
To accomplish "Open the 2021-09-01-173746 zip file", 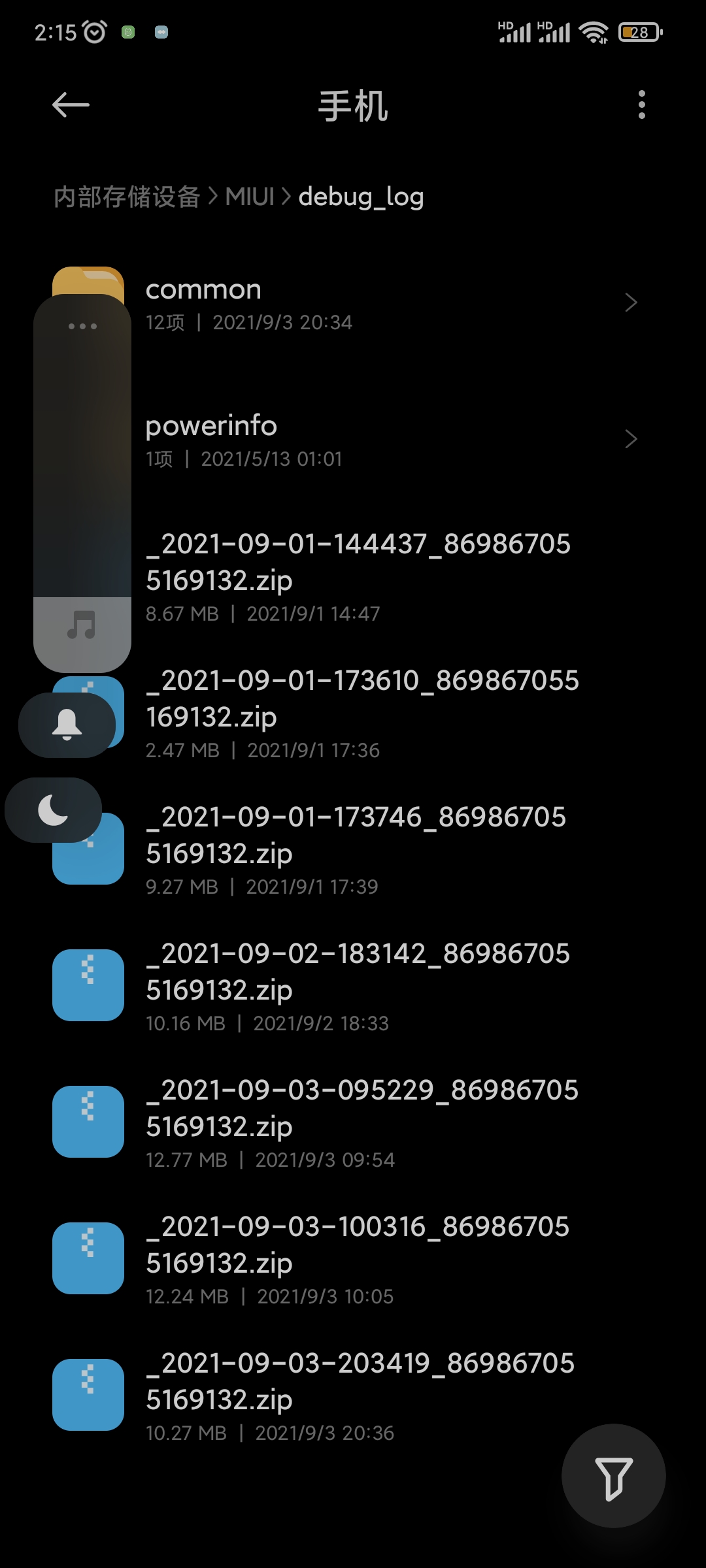I will point(353,849).
